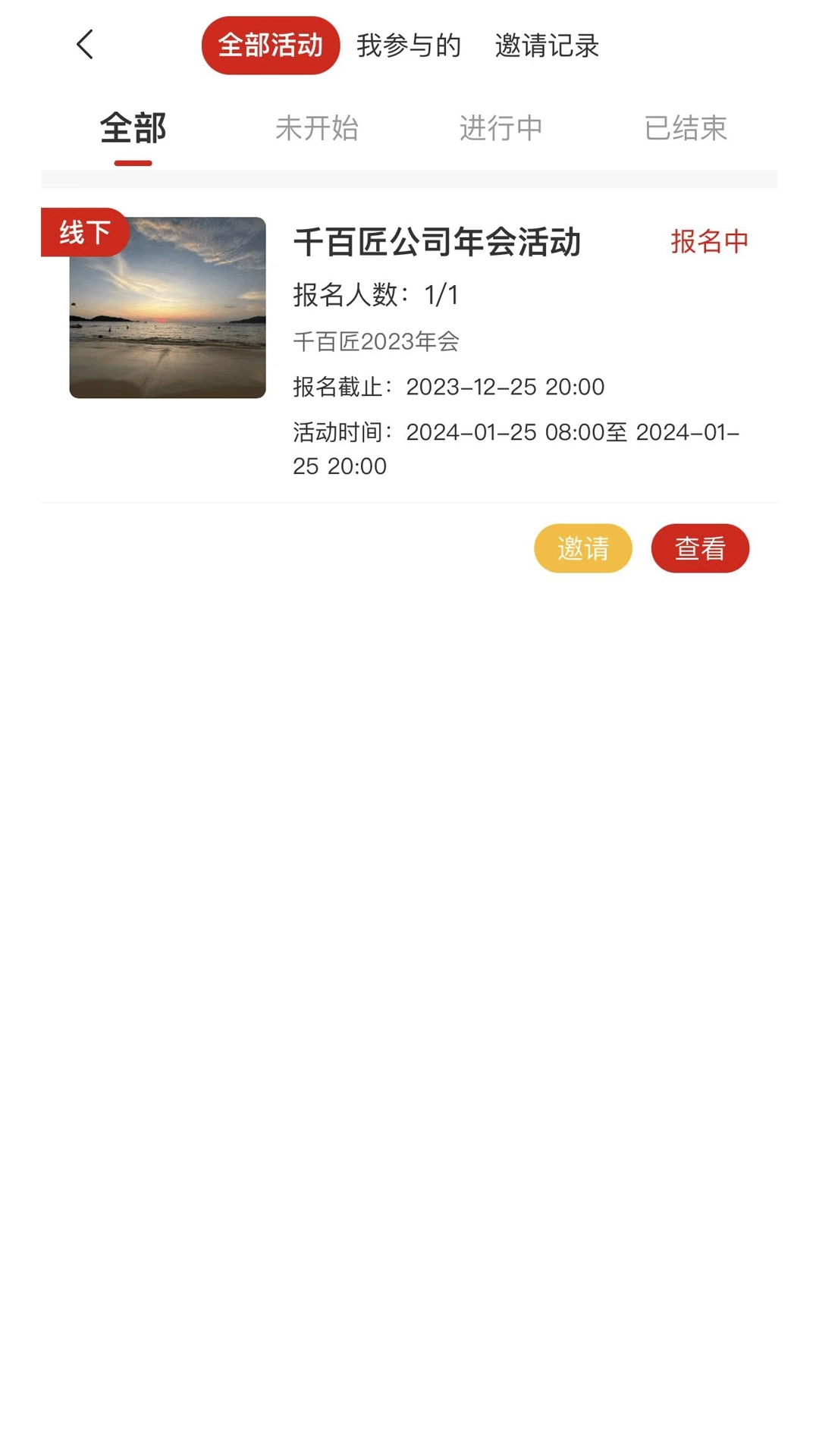Screen dimensions: 819x1456
Task: Click the 线下 badge on the activity card
Action: pos(86,233)
